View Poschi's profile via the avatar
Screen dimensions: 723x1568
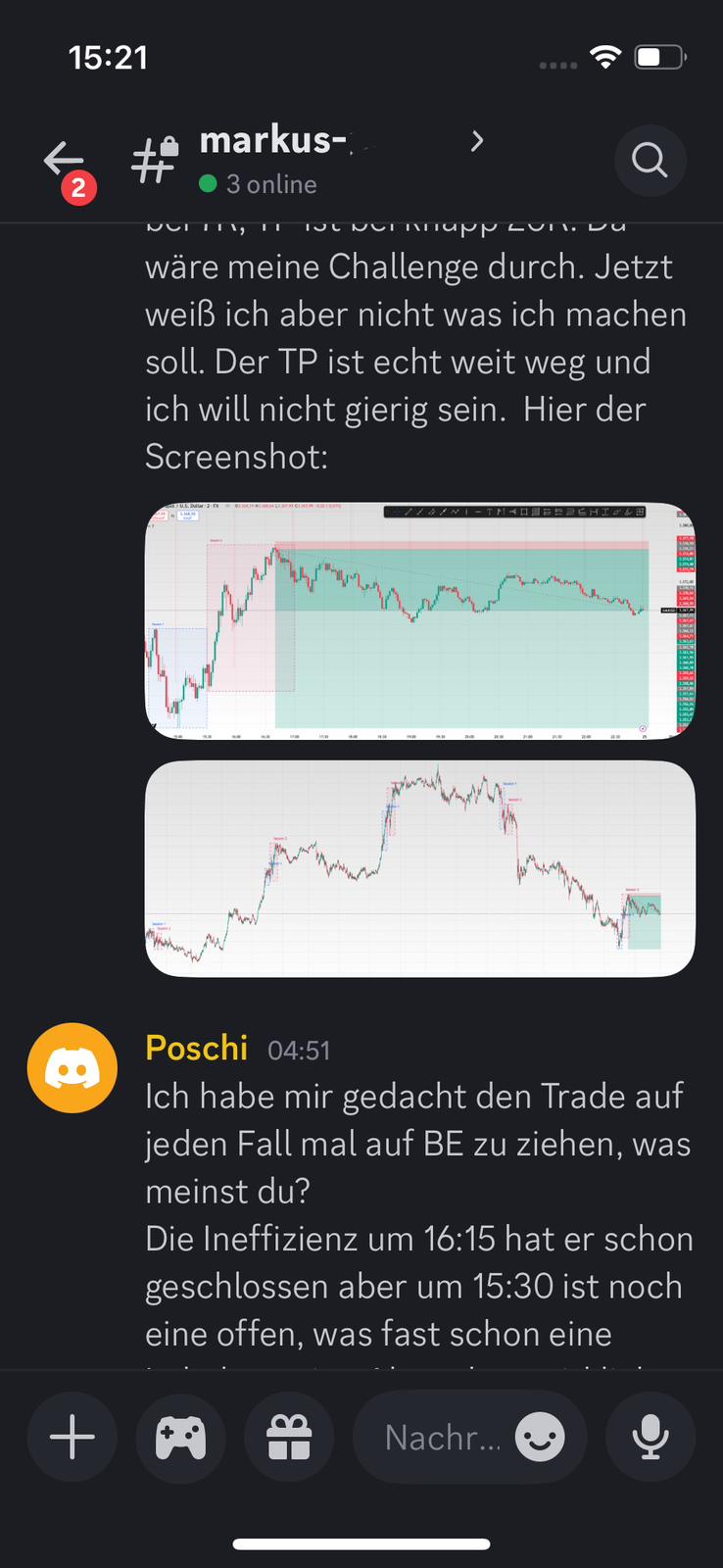(72, 1068)
